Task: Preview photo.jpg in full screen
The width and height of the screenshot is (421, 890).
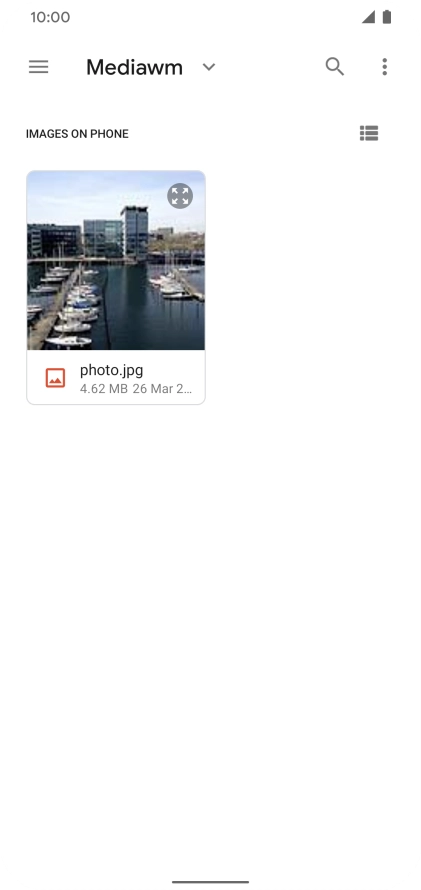Action: pyautogui.click(x=180, y=196)
